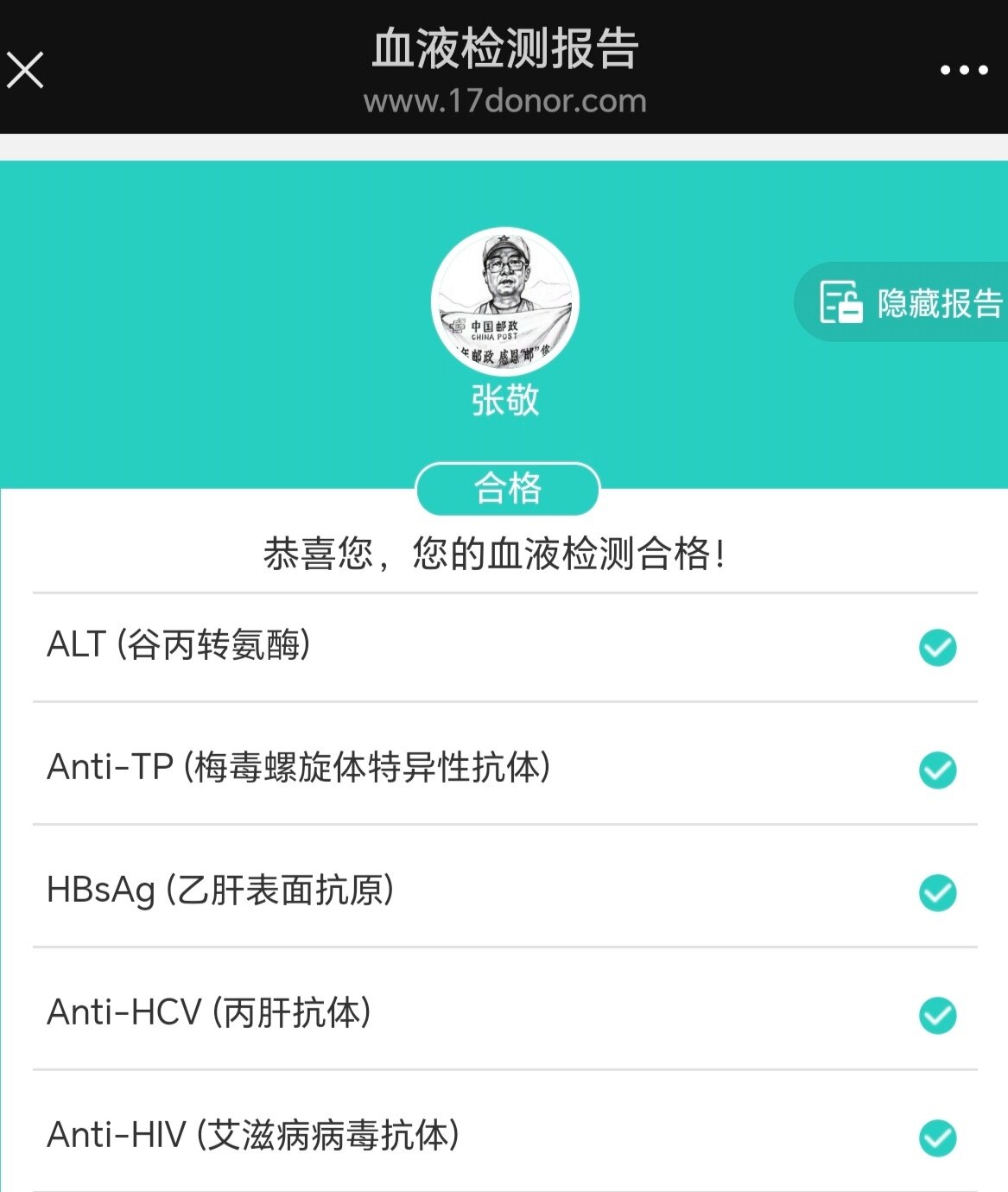Viewport: 1008px width, 1192px height.
Task: Tap the 隐藏报告 hide report button
Action: pyautogui.click(x=910, y=303)
